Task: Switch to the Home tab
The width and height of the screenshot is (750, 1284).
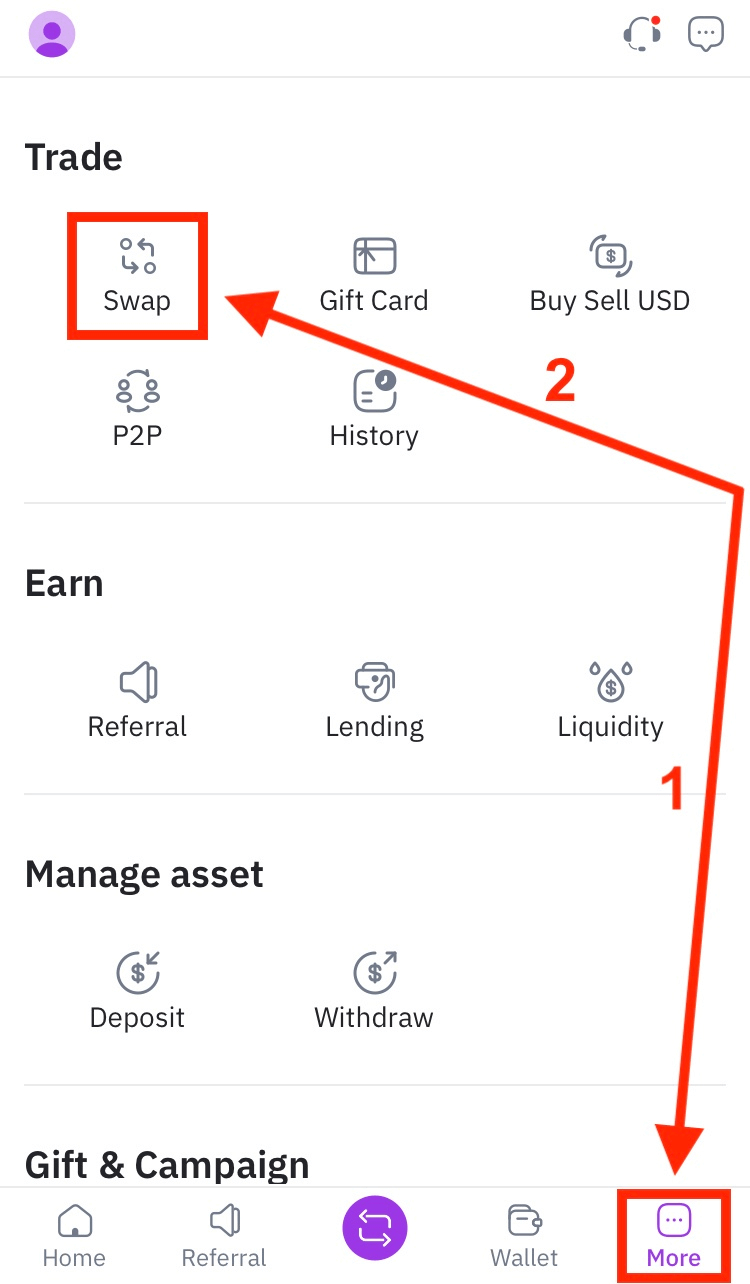Action: pos(74,1236)
